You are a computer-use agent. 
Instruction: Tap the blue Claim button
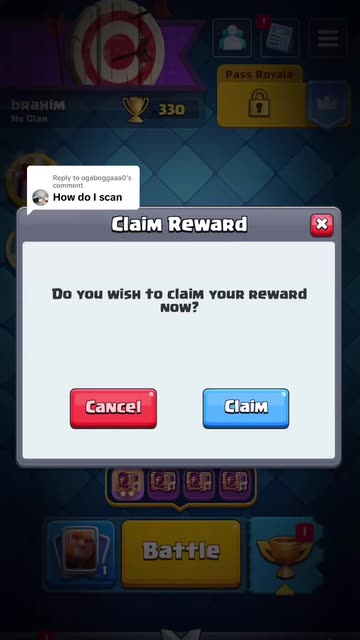246,408
